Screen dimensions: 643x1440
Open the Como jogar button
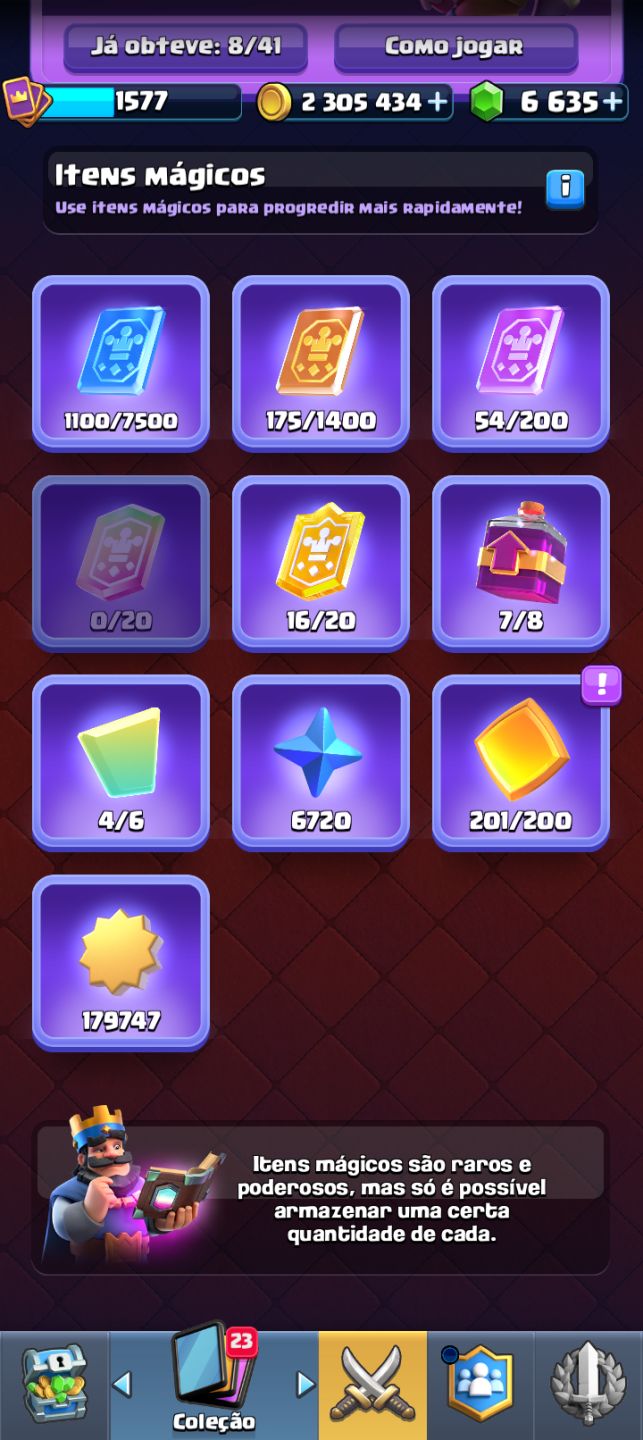point(456,47)
